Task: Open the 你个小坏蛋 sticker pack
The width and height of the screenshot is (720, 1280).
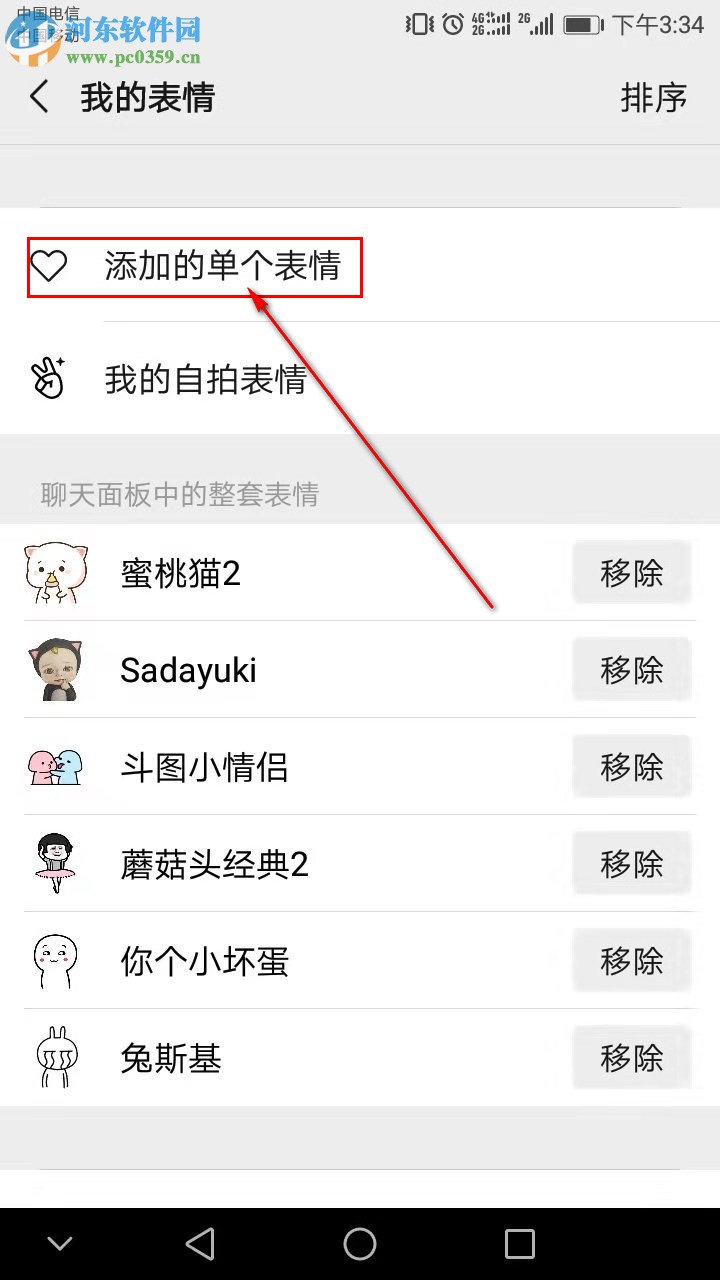Action: [204, 961]
